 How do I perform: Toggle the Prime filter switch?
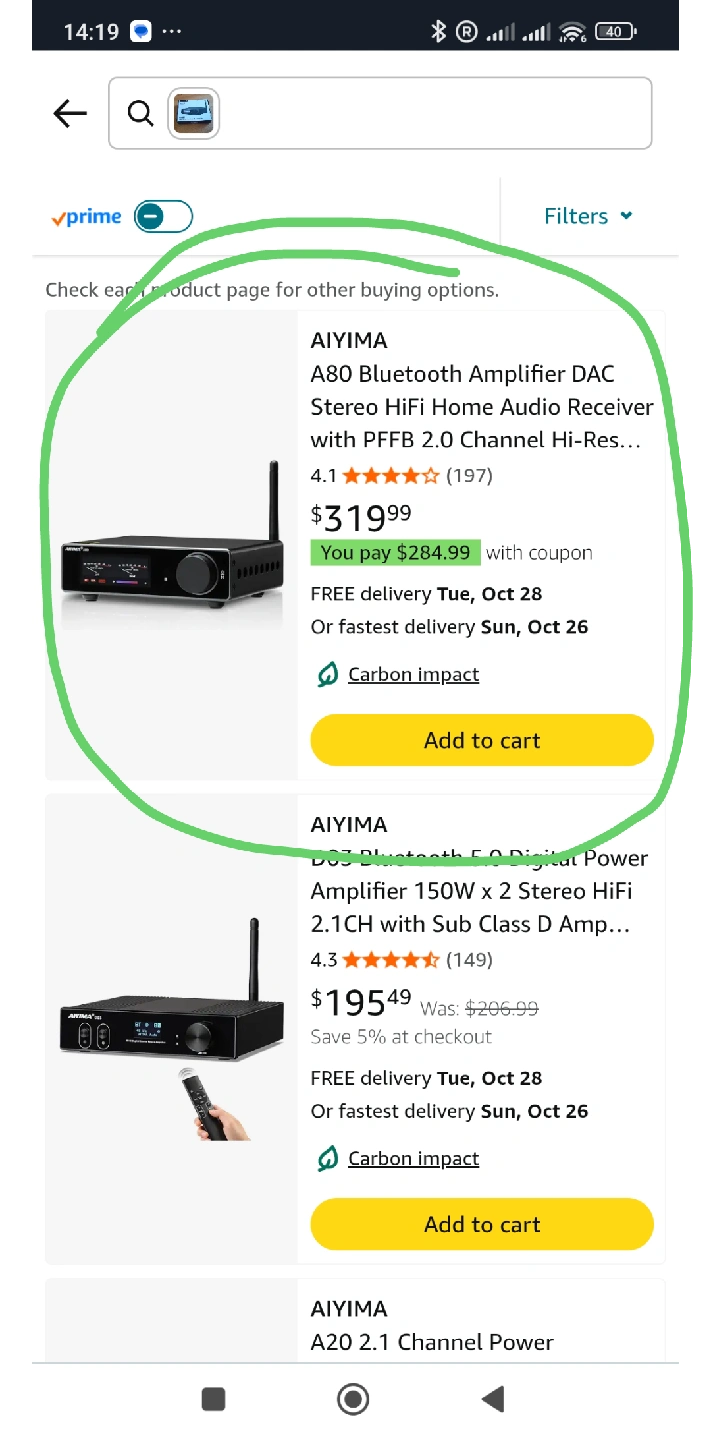(x=163, y=216)
